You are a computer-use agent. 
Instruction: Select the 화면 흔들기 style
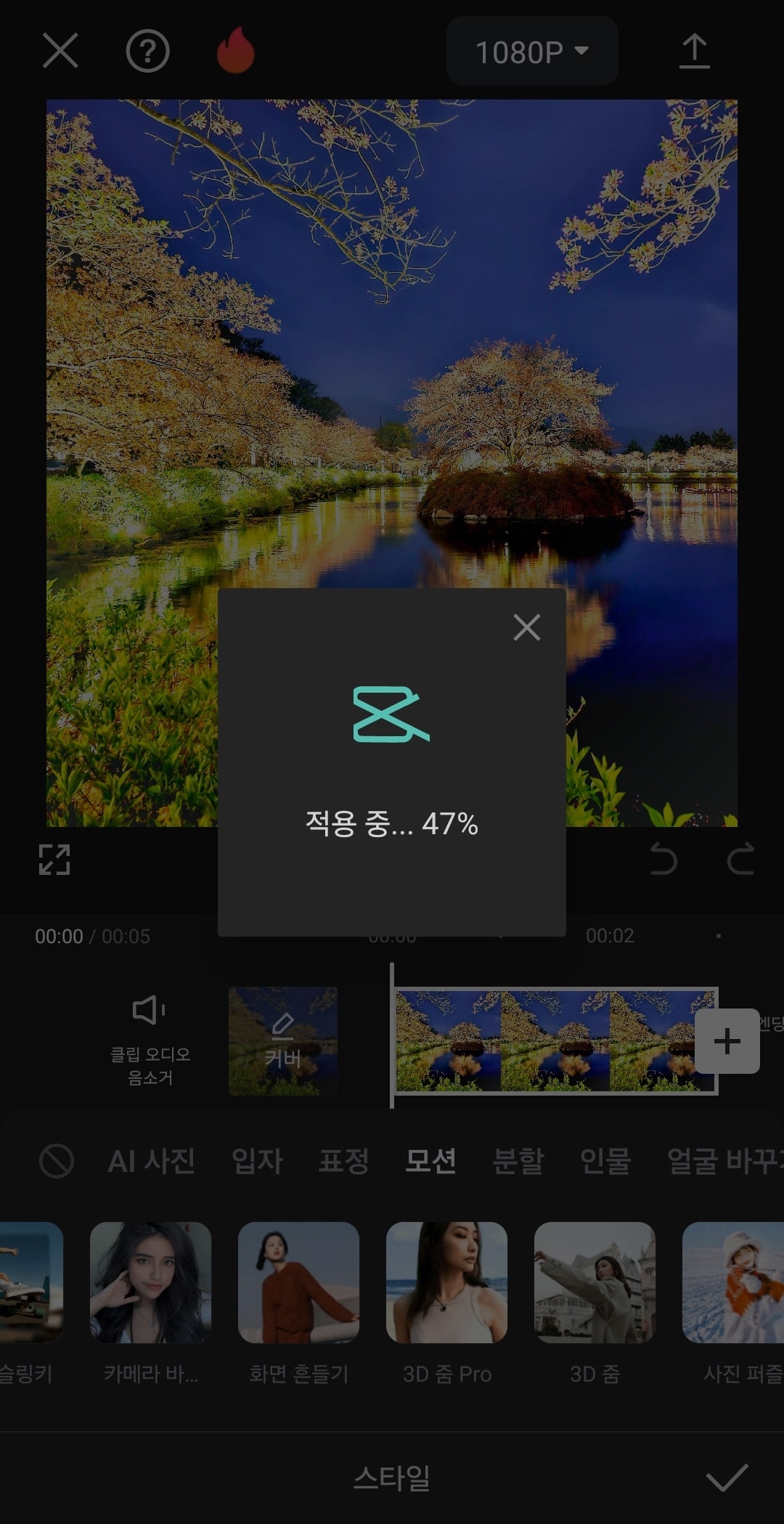(298, 1283)
